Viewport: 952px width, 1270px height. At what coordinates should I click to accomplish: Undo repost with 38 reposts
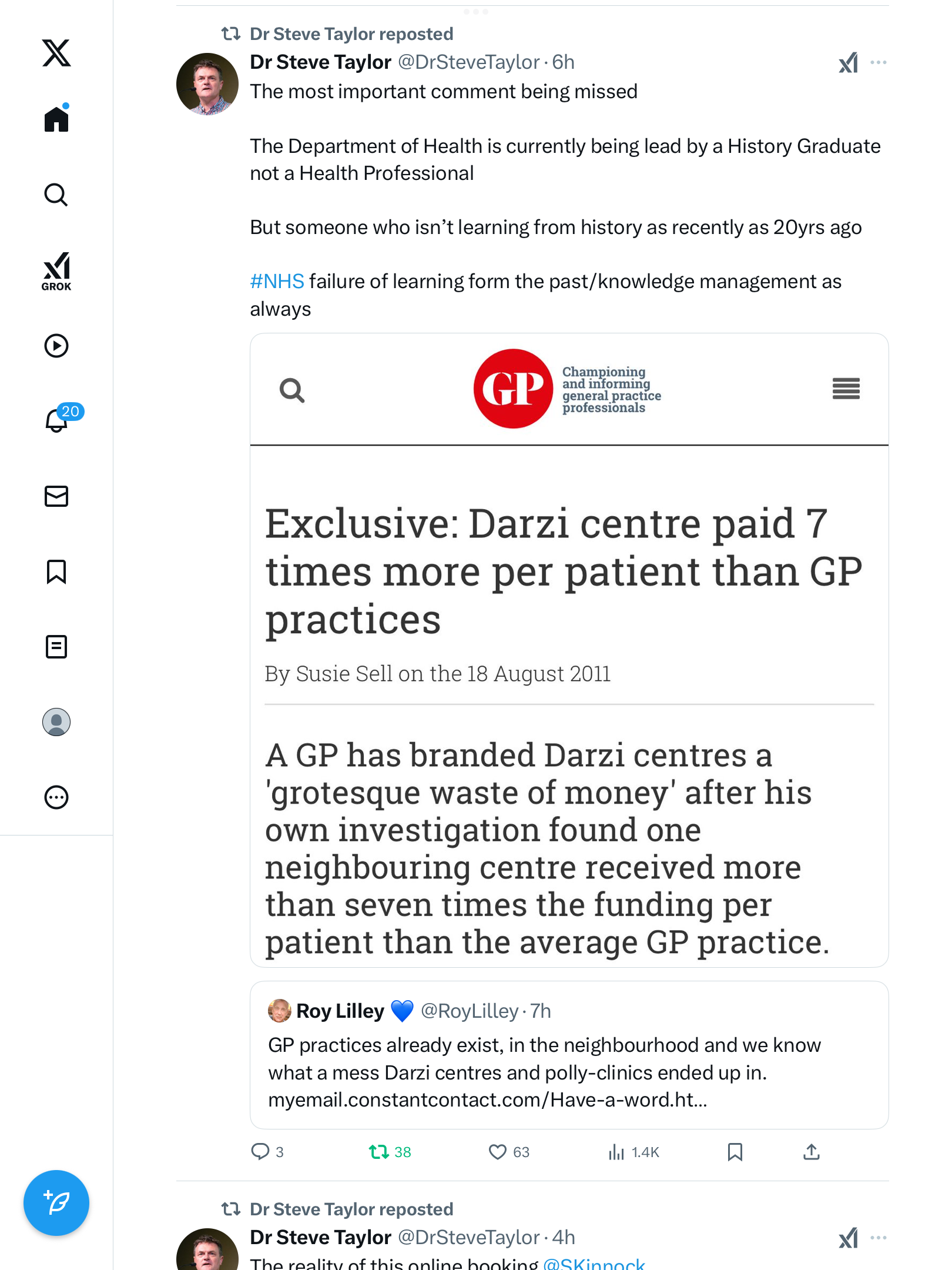click(x=379, y=1152)
